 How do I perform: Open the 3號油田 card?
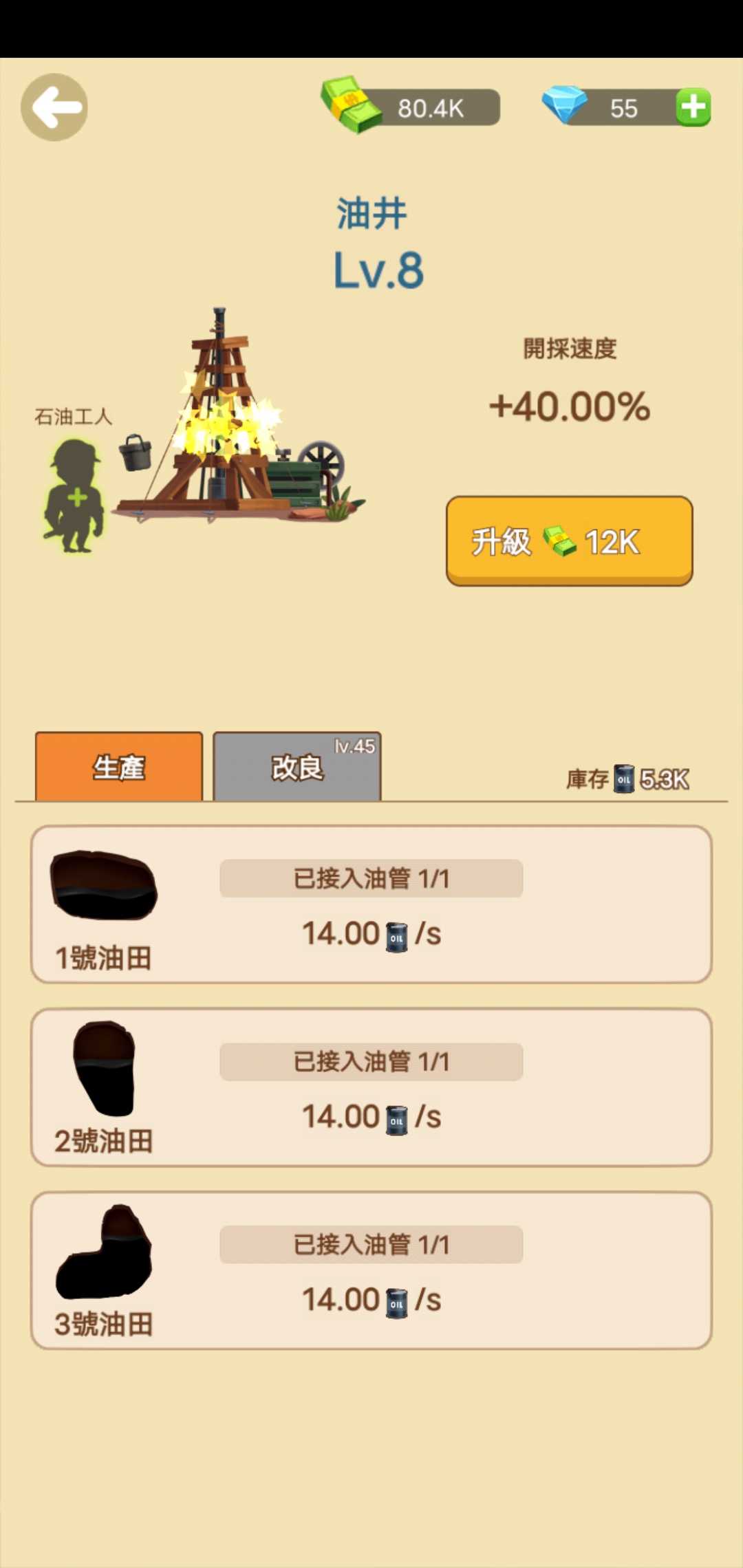tap(371, 1270)
